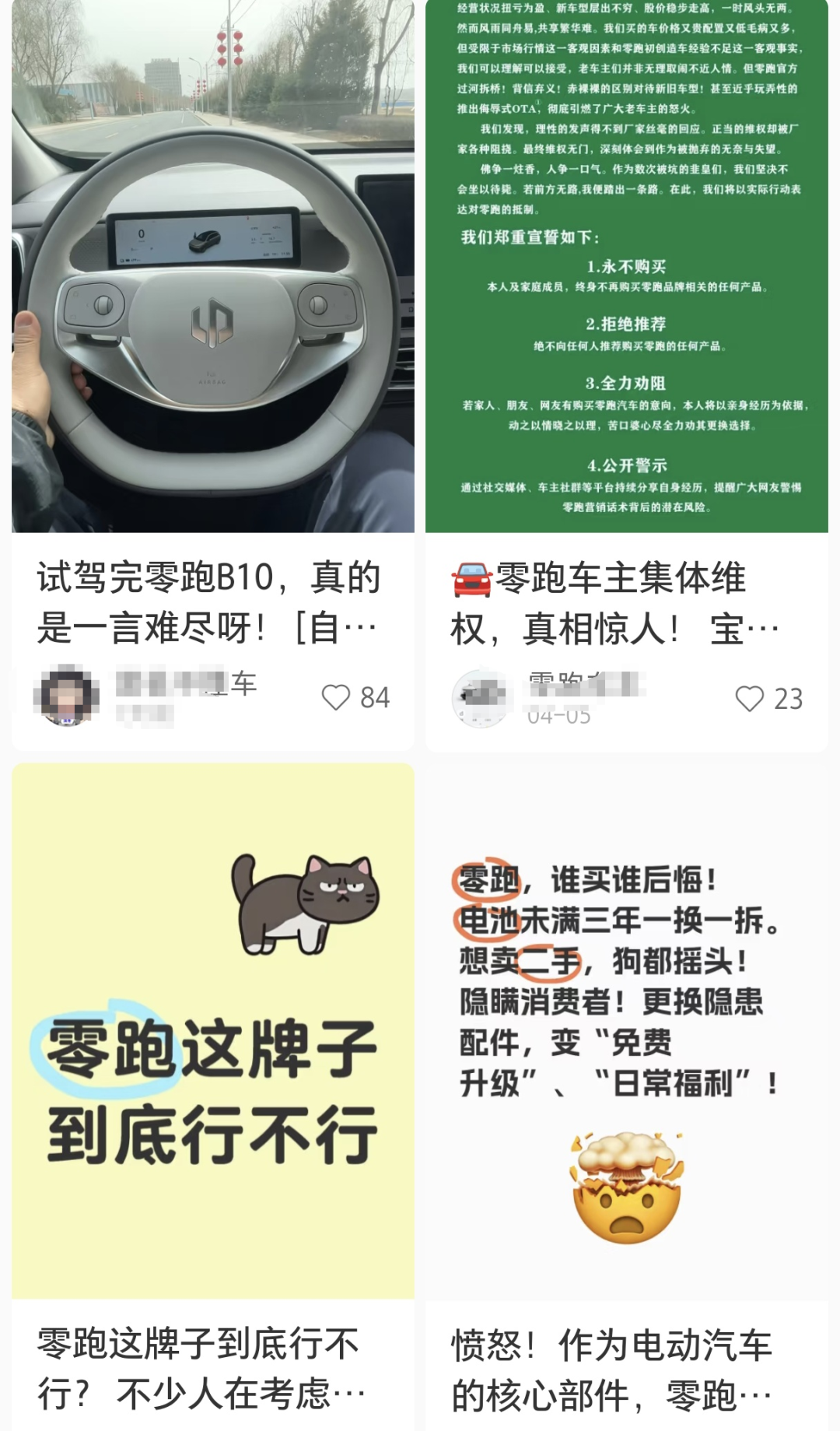View author avatar of the 零跑车主集体维权 post
Screen dimensions: 840x1431
tap(481, 698)
